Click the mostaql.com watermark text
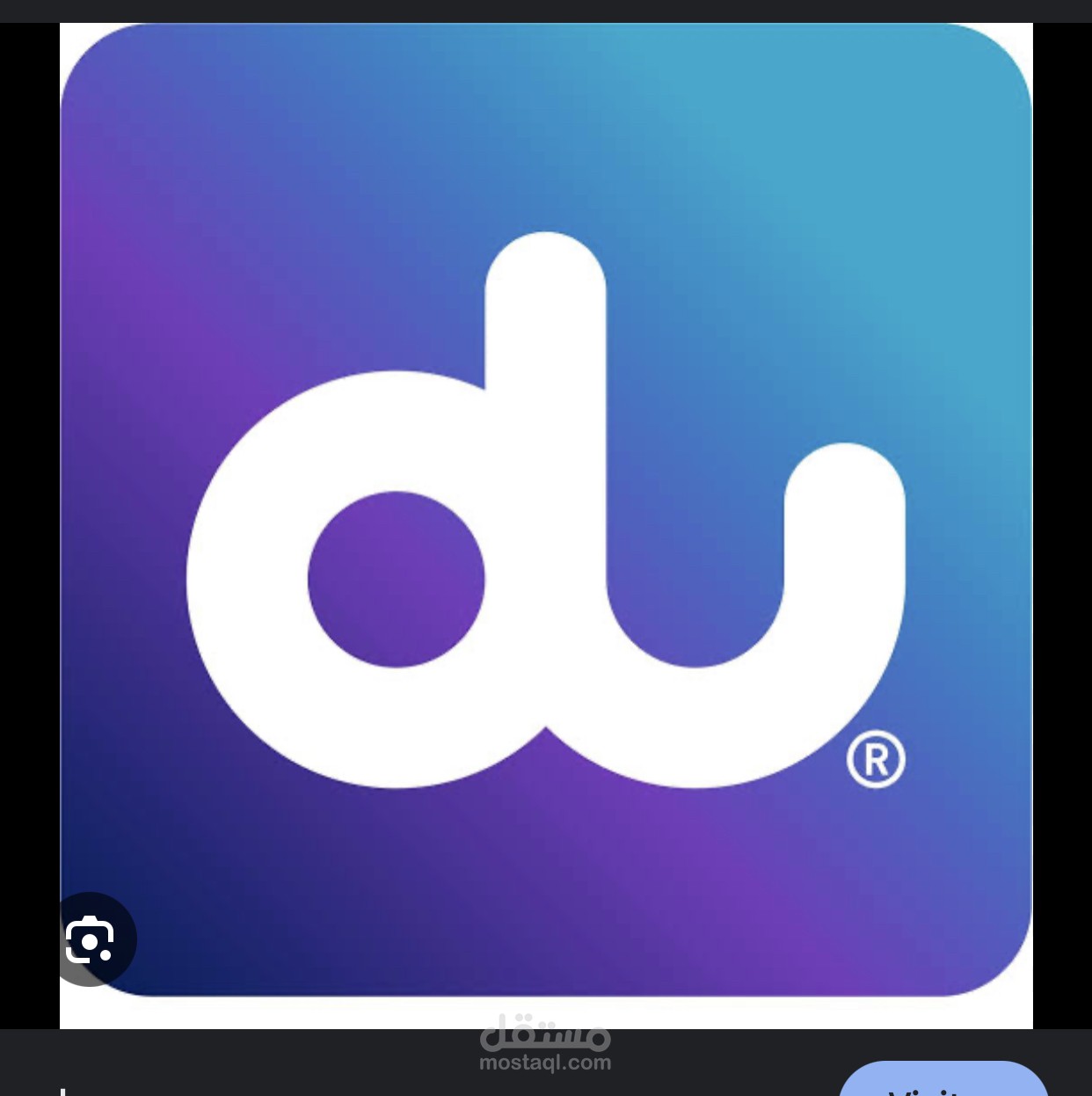1092x1096 pixels. tap(546, 1064)
